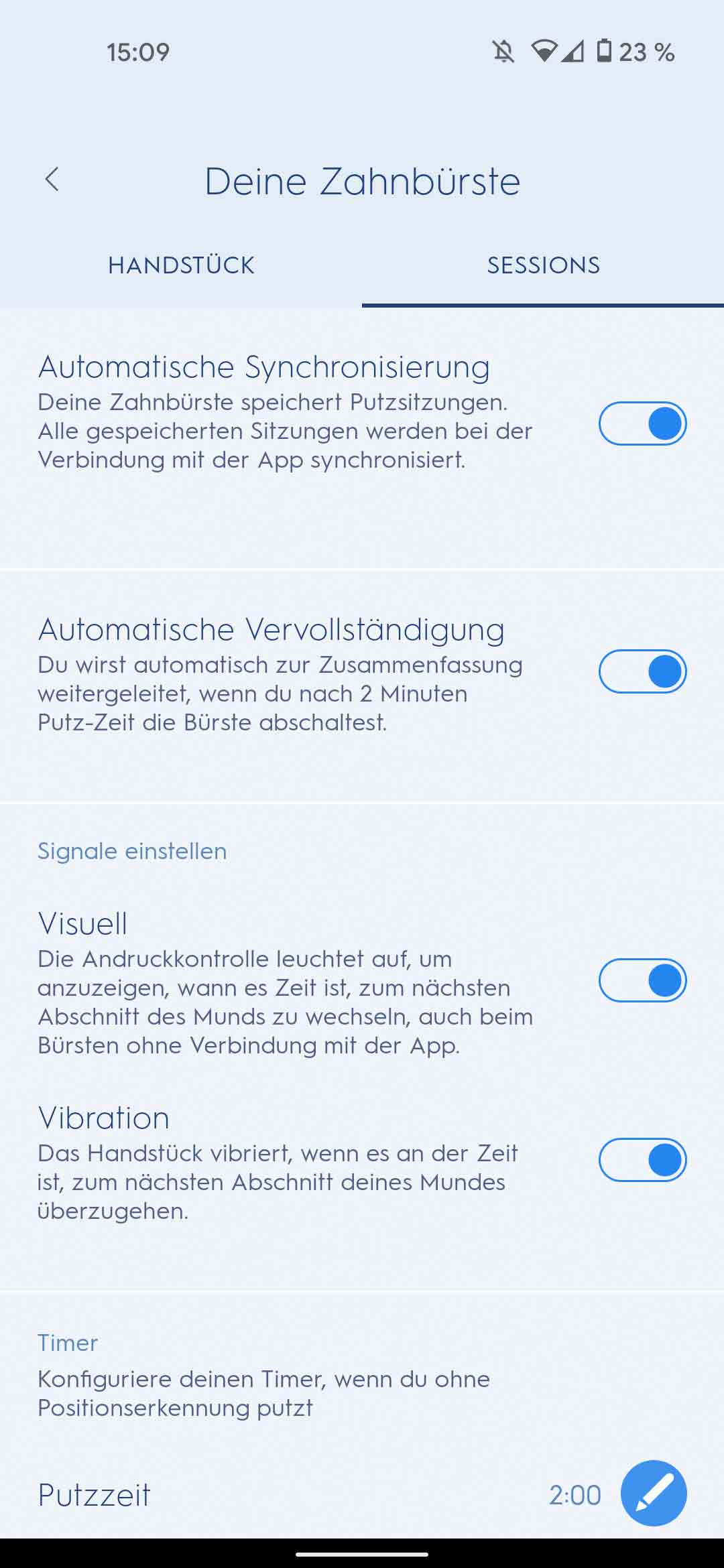Image resolution: width=724 pixels, height=1568 pixels.
Task: Select the Sessions tab
Action: pyautogui.click(x=543, y=265)
